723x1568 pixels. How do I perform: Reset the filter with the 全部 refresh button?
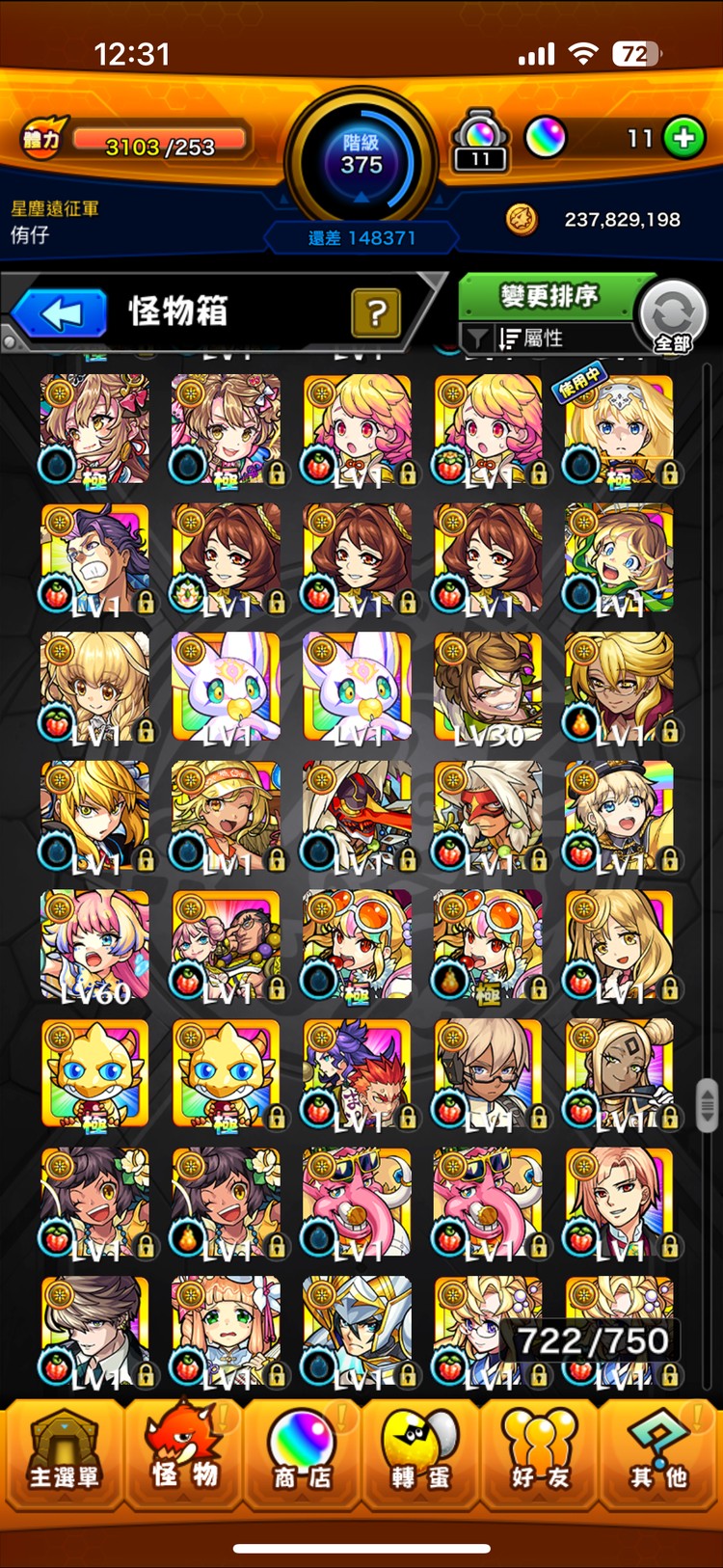[673, 316]
